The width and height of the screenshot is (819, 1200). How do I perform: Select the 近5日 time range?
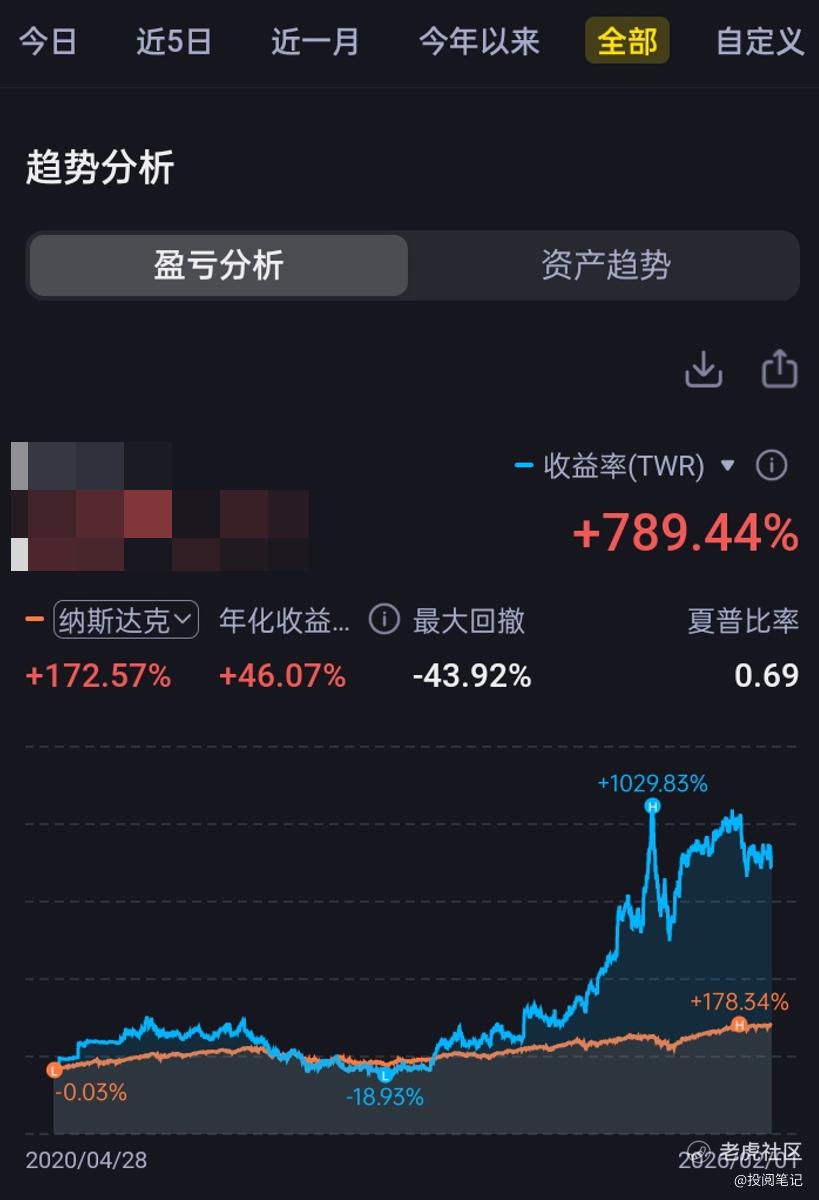(x=174, y=42)
